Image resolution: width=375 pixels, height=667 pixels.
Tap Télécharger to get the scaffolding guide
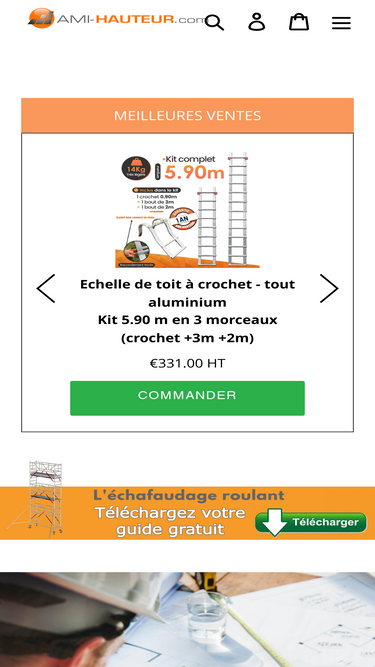[x=311, y=523]
